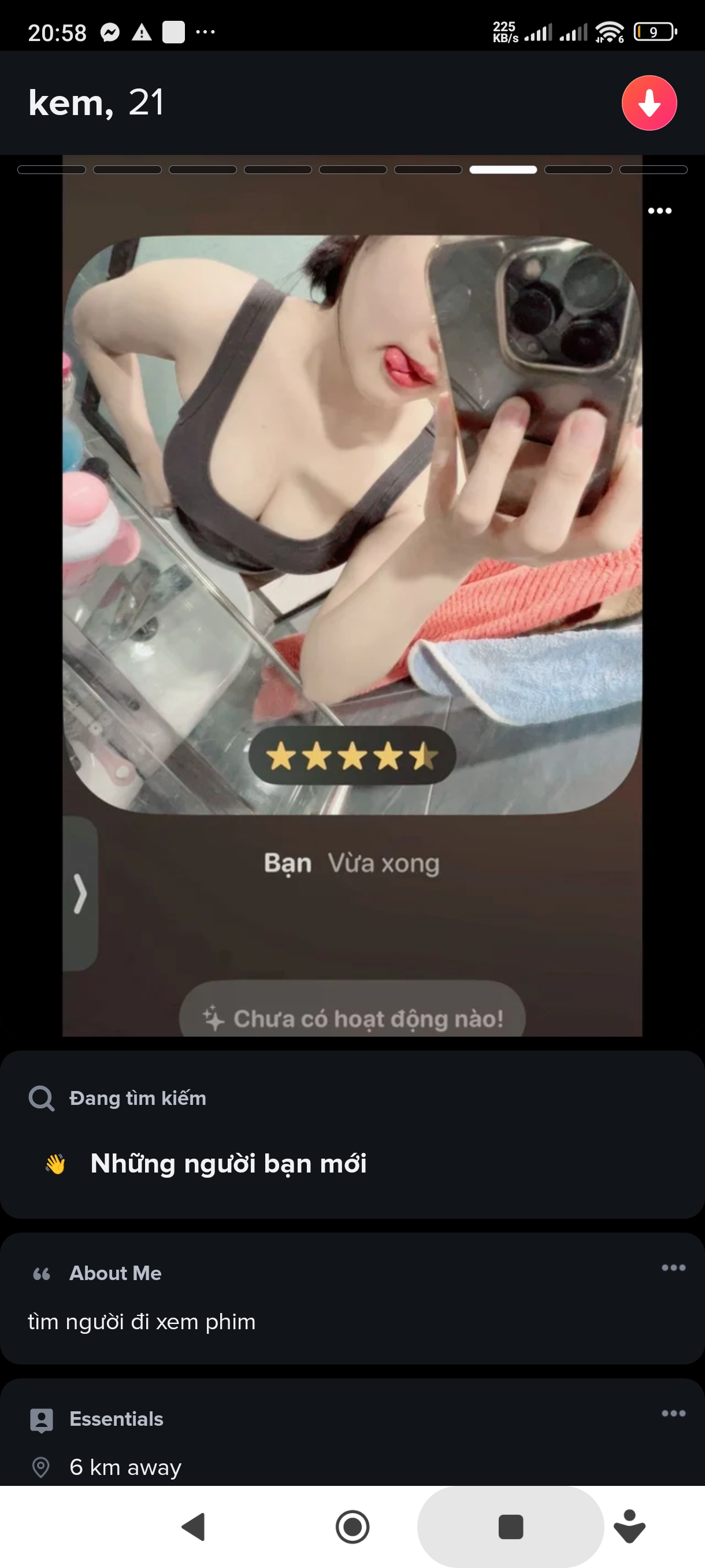The width and height of the screenshot is (705, 1568).
Task: Open the About Me options menu
Action: (x=673, y=1267)
